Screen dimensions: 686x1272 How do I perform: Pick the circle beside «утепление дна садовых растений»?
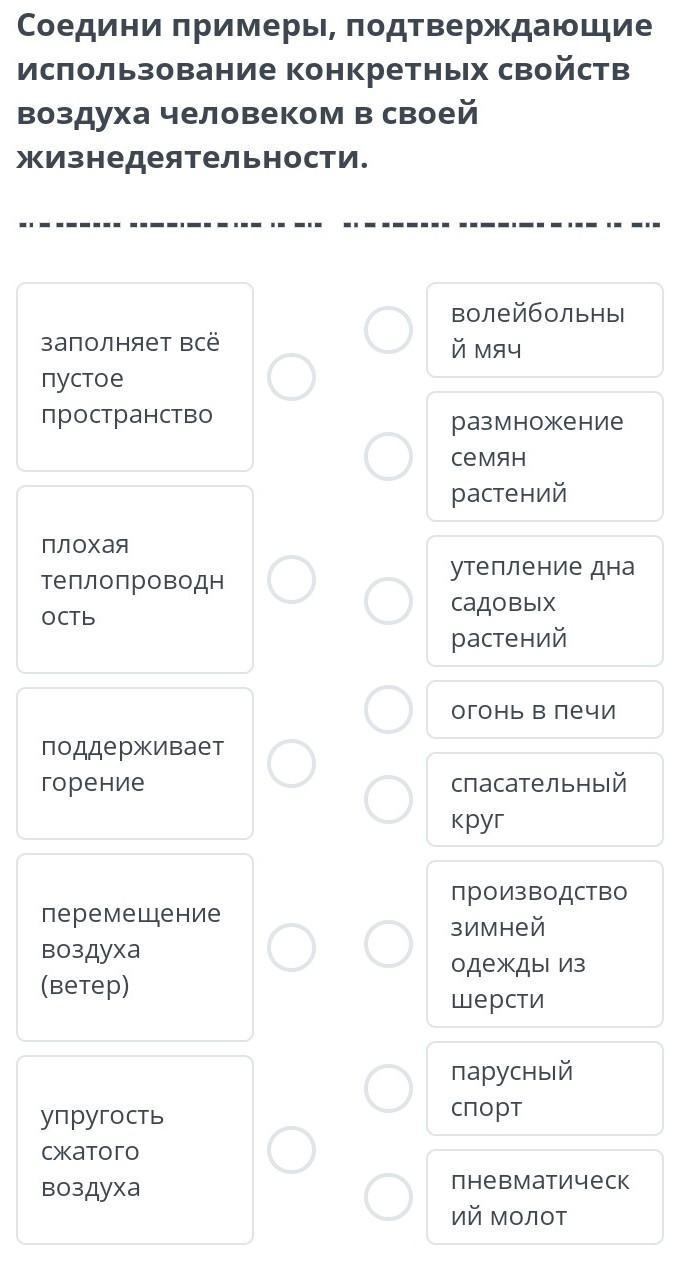389,601
